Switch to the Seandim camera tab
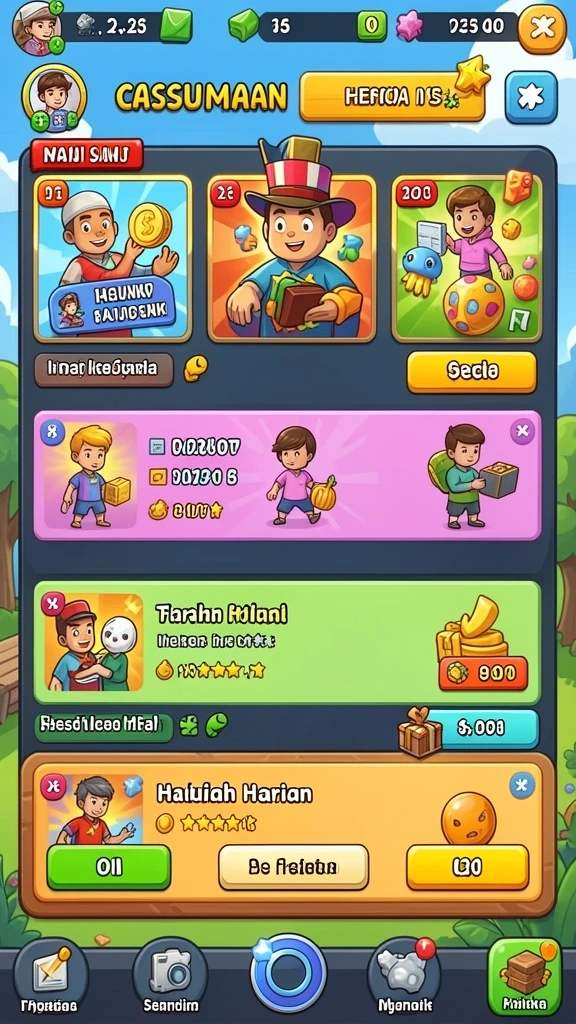 [170, 976]
